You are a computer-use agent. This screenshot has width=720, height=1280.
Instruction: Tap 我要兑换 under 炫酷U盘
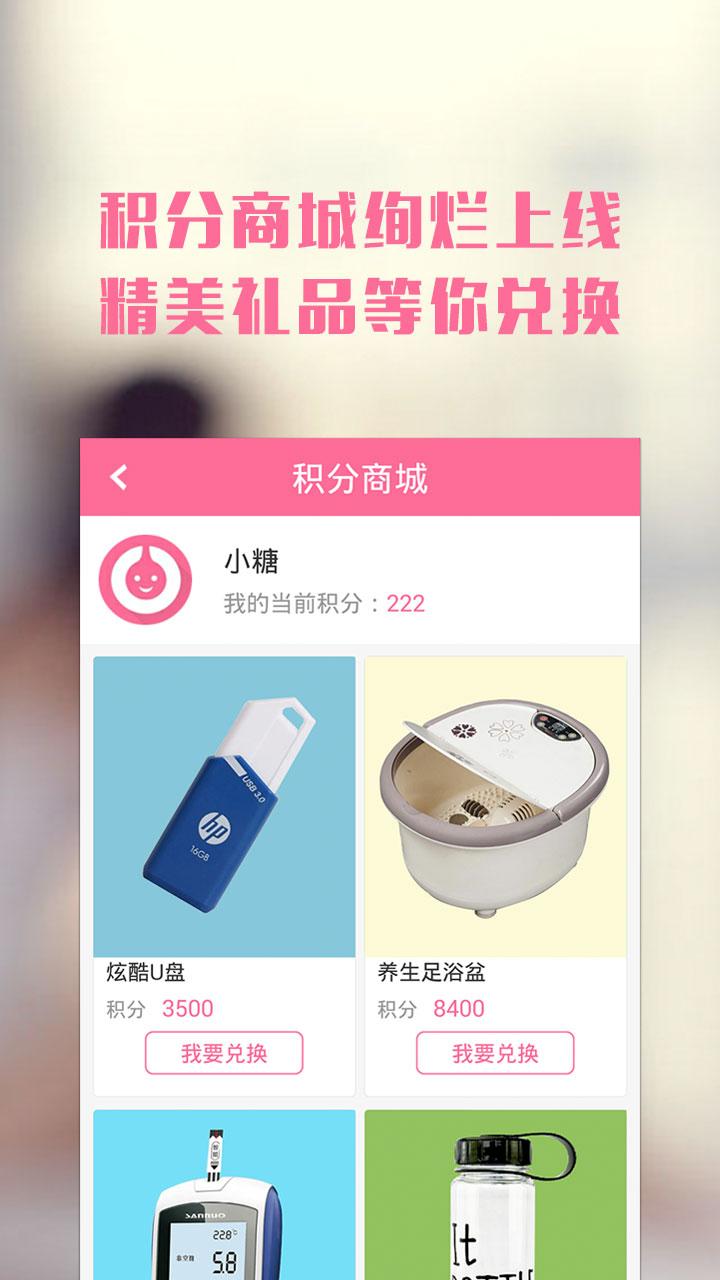224,1051
